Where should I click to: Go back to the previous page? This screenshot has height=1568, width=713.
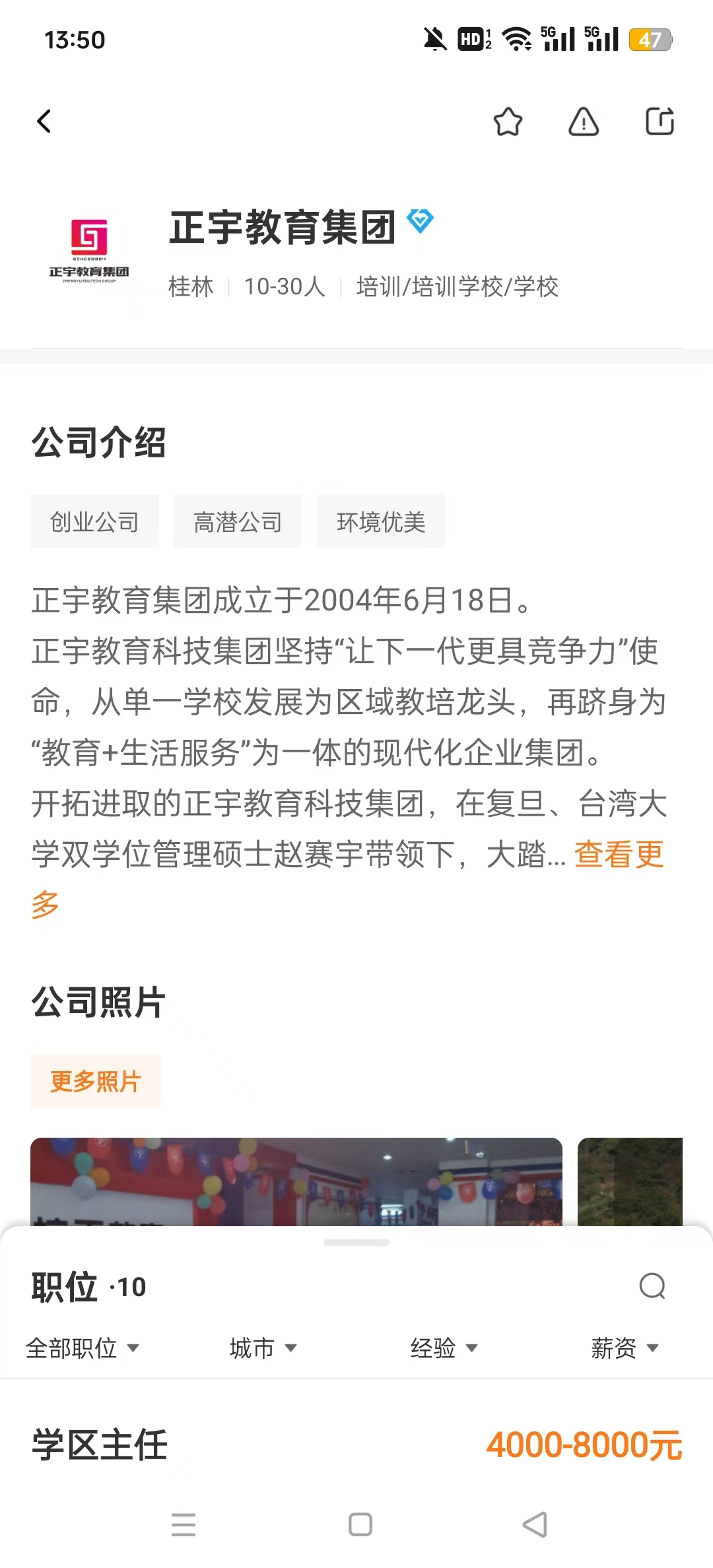pyautogui.click(x=44, y=121)
